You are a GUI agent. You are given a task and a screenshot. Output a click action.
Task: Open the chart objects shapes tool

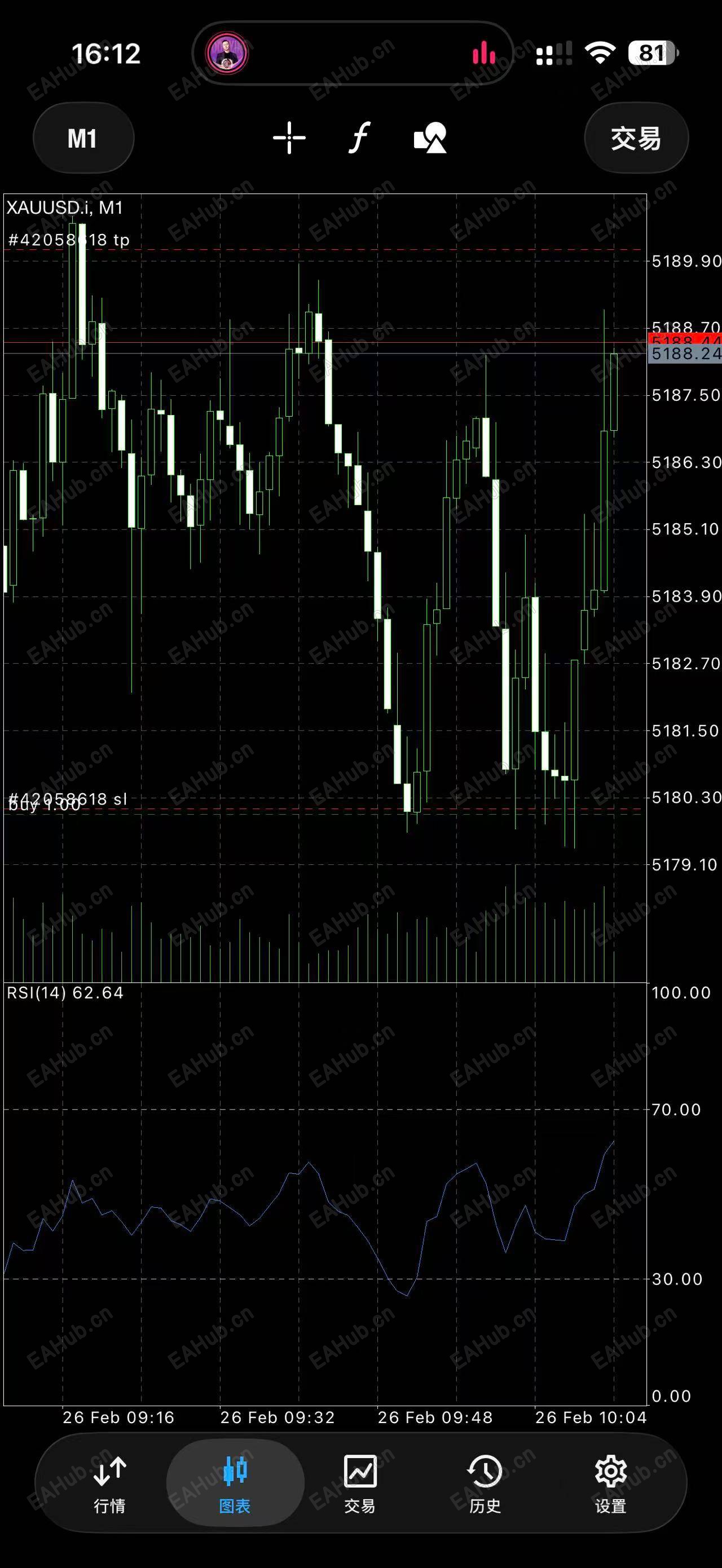coord(430,138)
